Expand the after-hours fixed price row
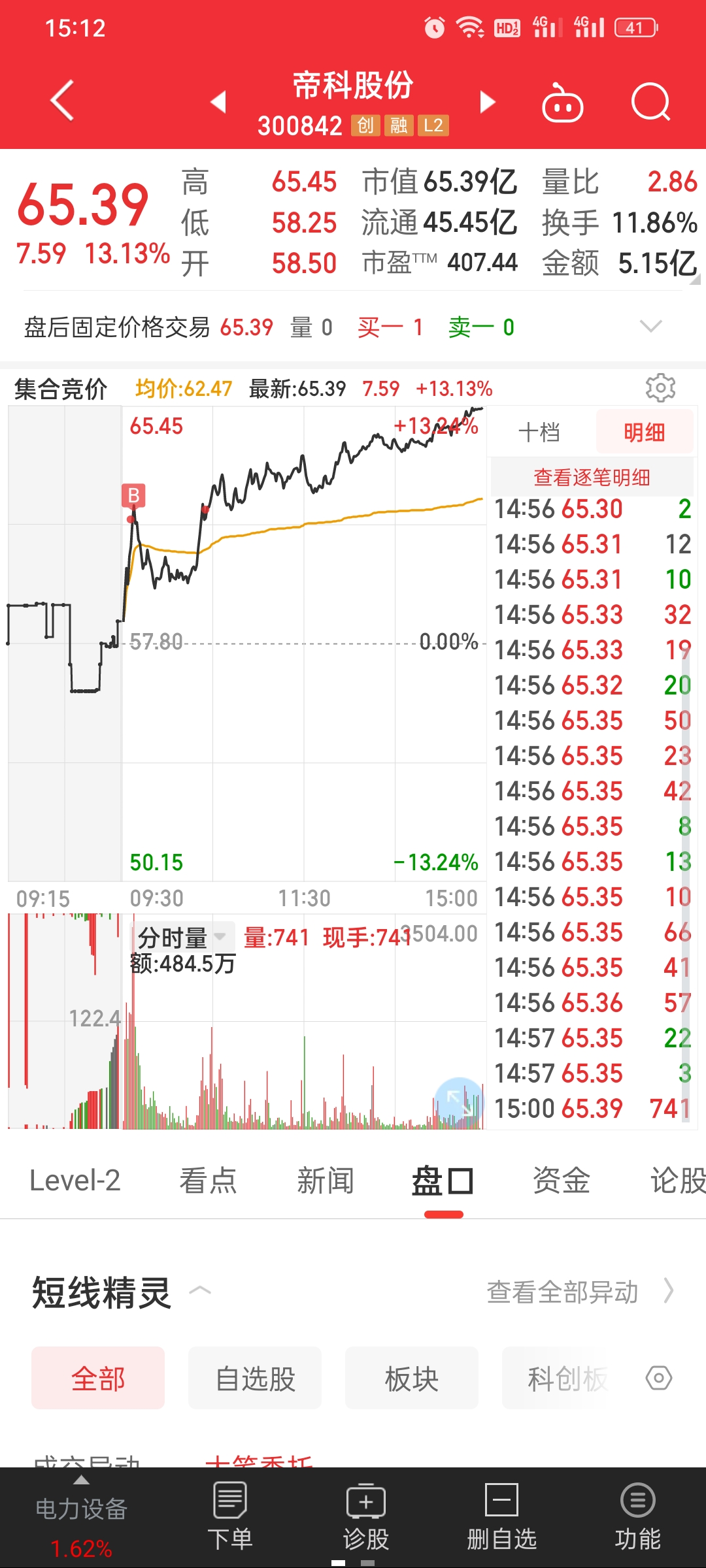706x1568 pixels. point(650,326)
